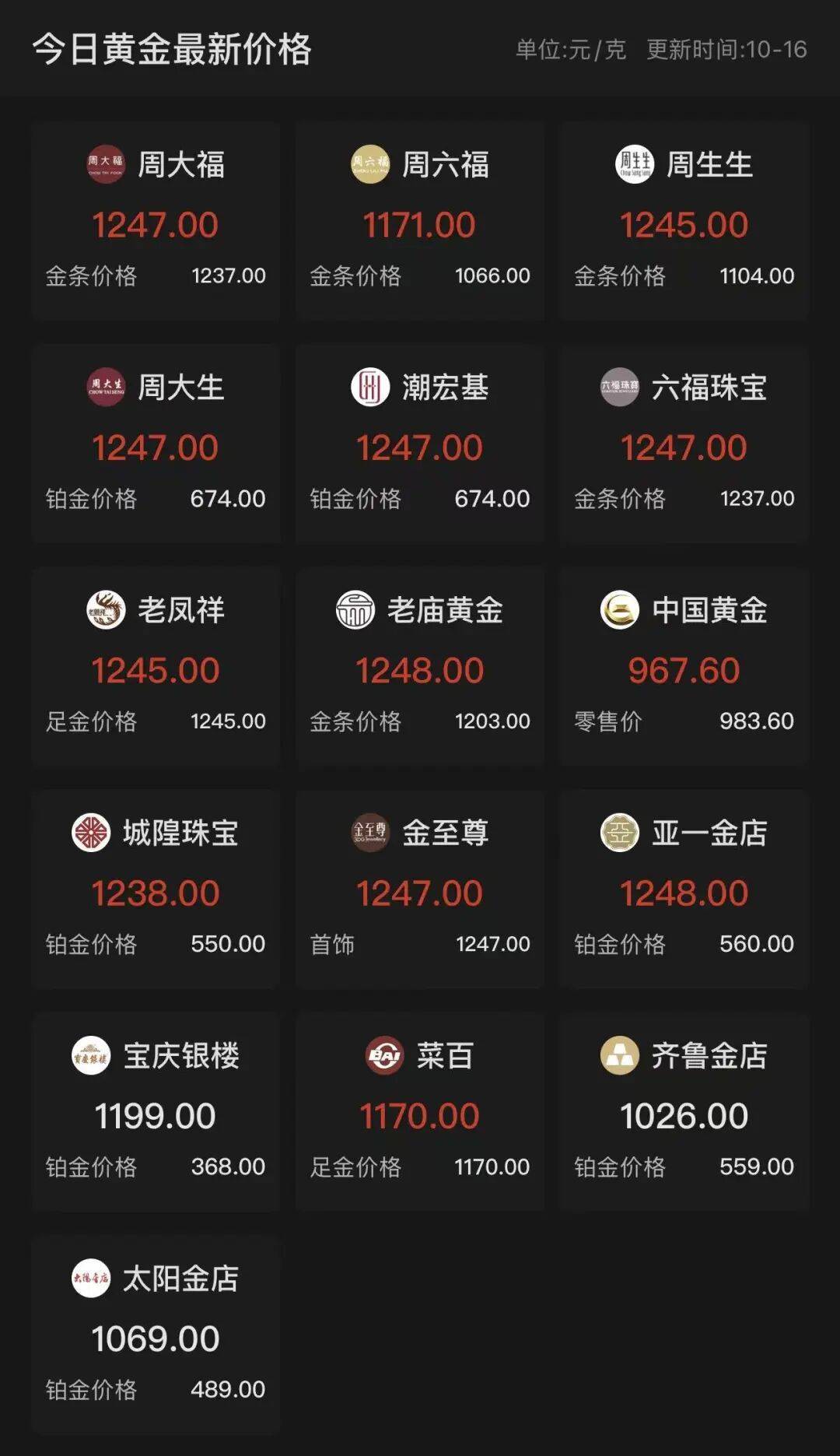This screenshot has height=1456, width=840.
Task: Open the 六福珠宝 brand card
Action: click(x=683, y=442)
